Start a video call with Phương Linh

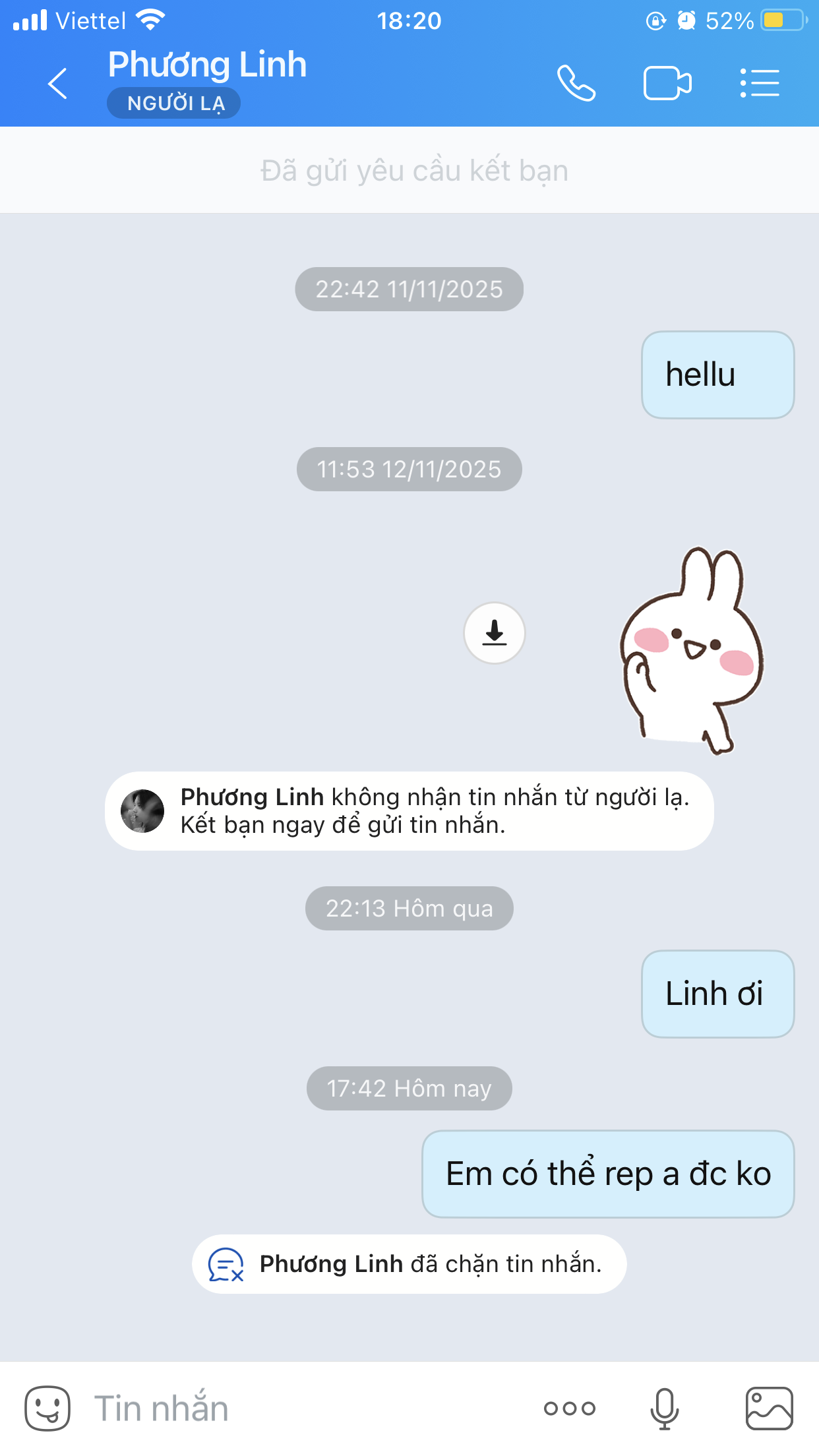(667, 84)
